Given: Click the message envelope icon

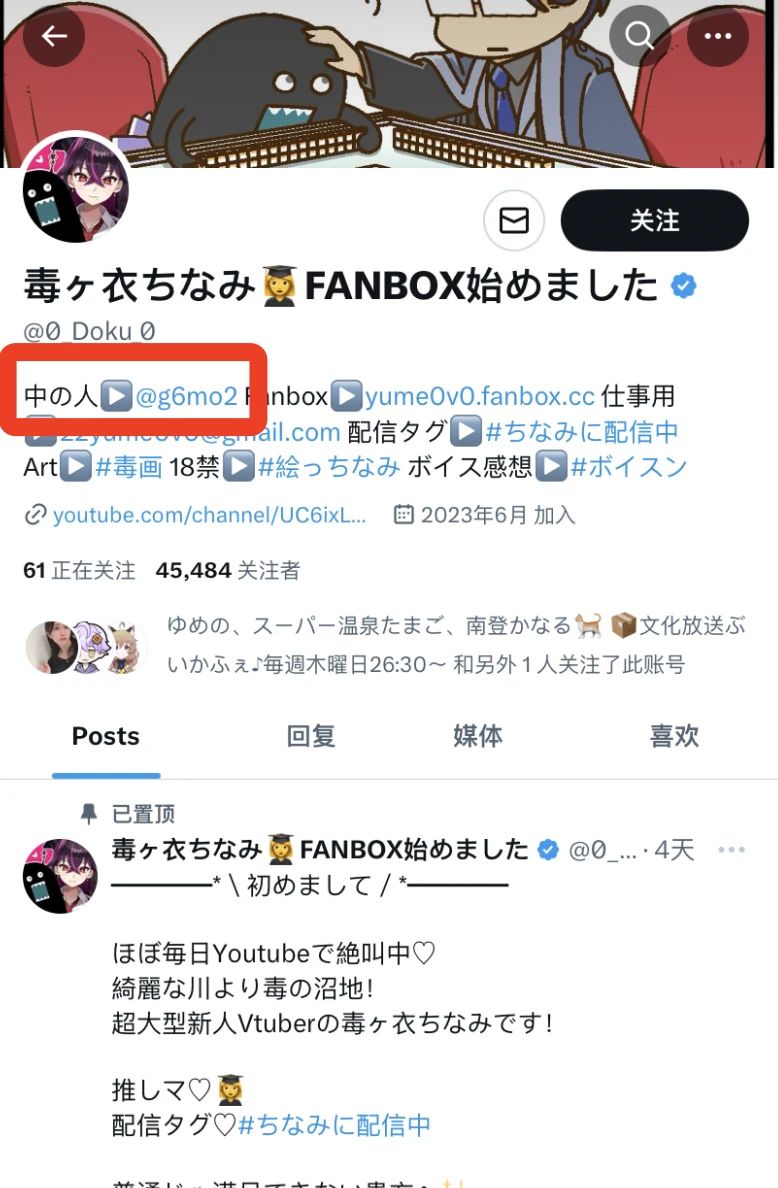Looking at the screenshot, I should coord(514,220).
